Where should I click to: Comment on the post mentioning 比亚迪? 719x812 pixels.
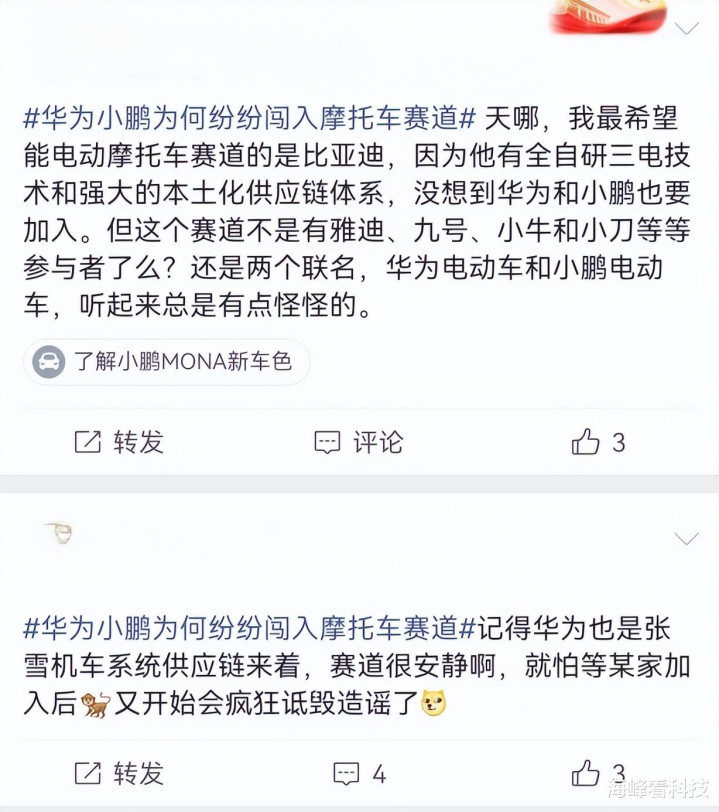click(x=358, y=442)
